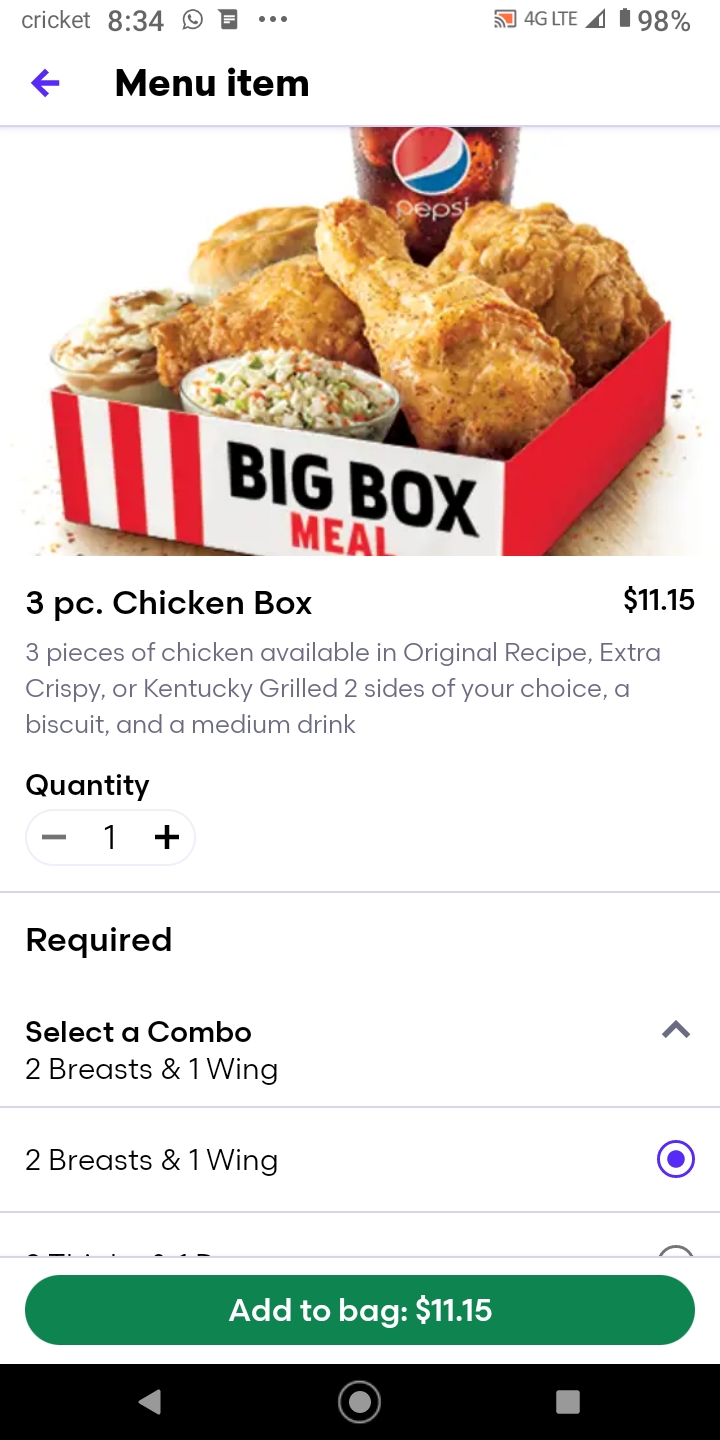
Task: Go back using the purple arrow
Action: coord(45,83)
